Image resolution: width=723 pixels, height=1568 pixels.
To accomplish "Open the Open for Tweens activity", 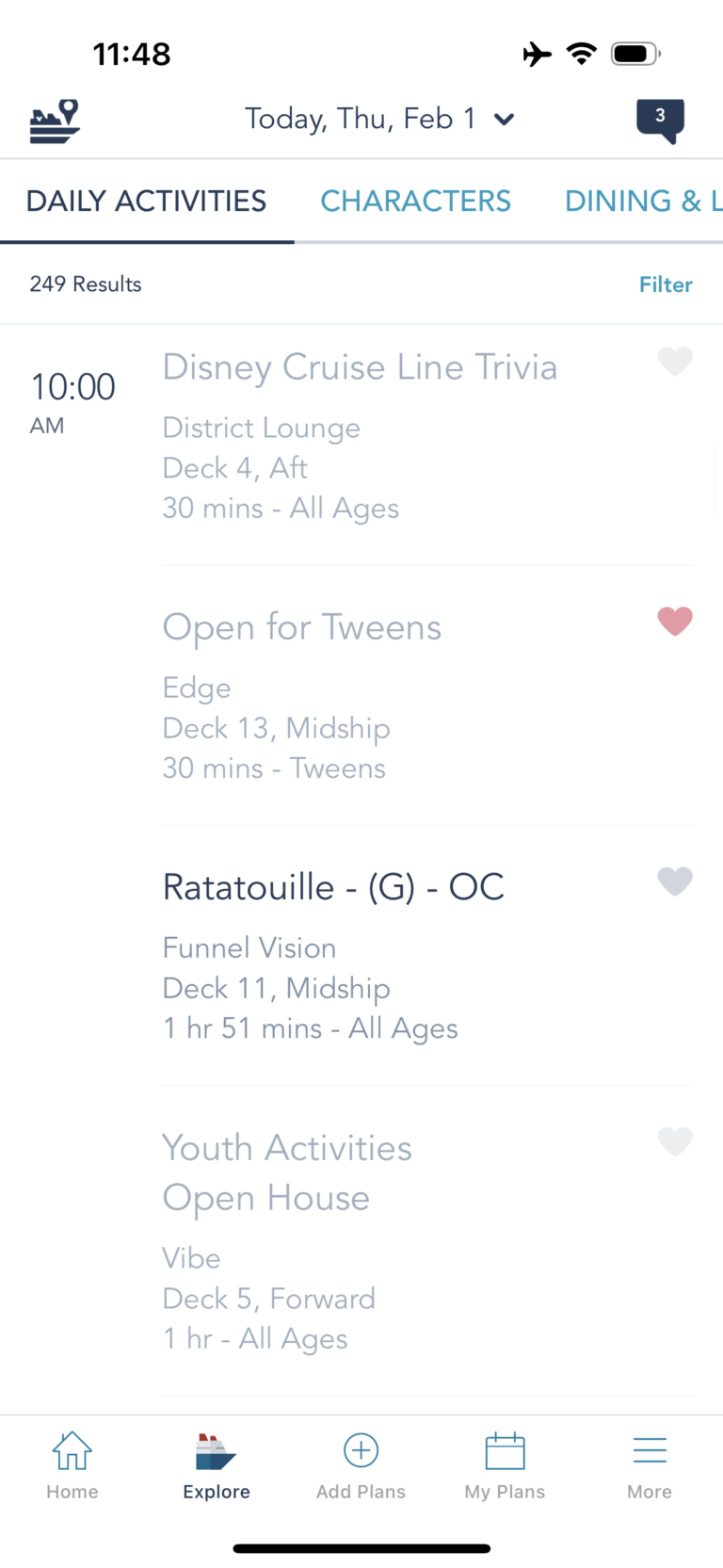I will click(x=301, y=627).
